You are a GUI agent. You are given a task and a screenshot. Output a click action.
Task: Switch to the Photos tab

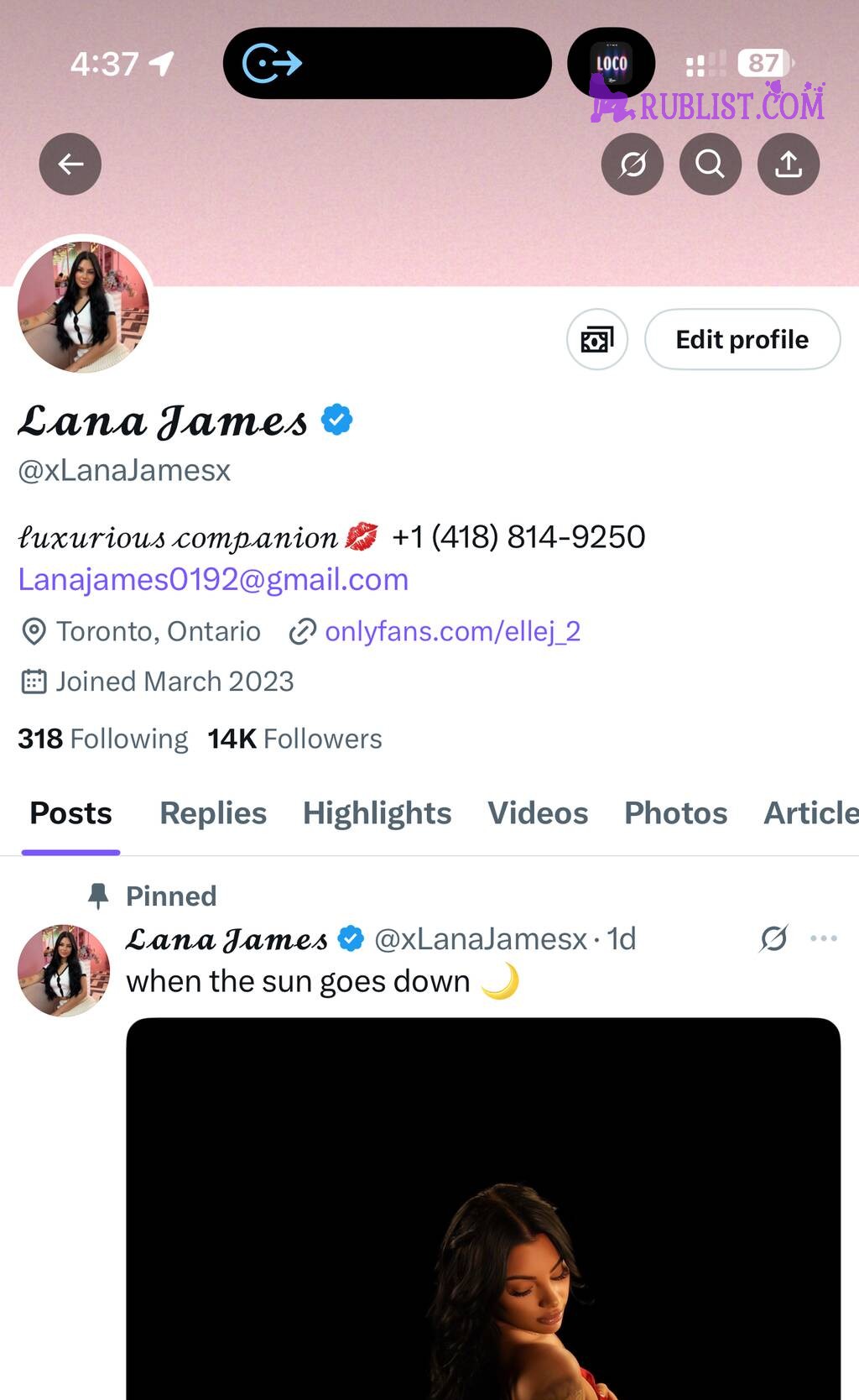coord(675,812)
